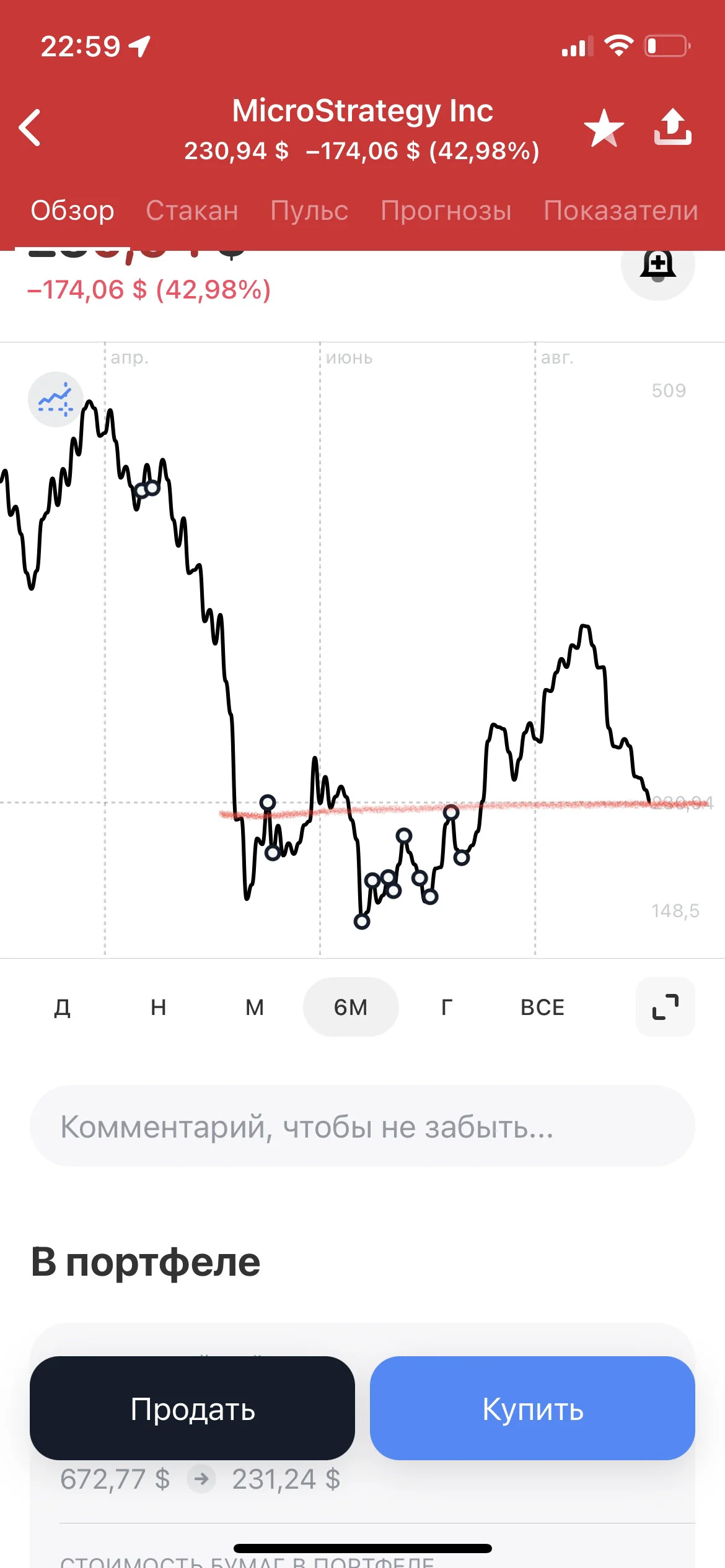
Task: Toggle the chart indicators icon
Action: point(56,399)
